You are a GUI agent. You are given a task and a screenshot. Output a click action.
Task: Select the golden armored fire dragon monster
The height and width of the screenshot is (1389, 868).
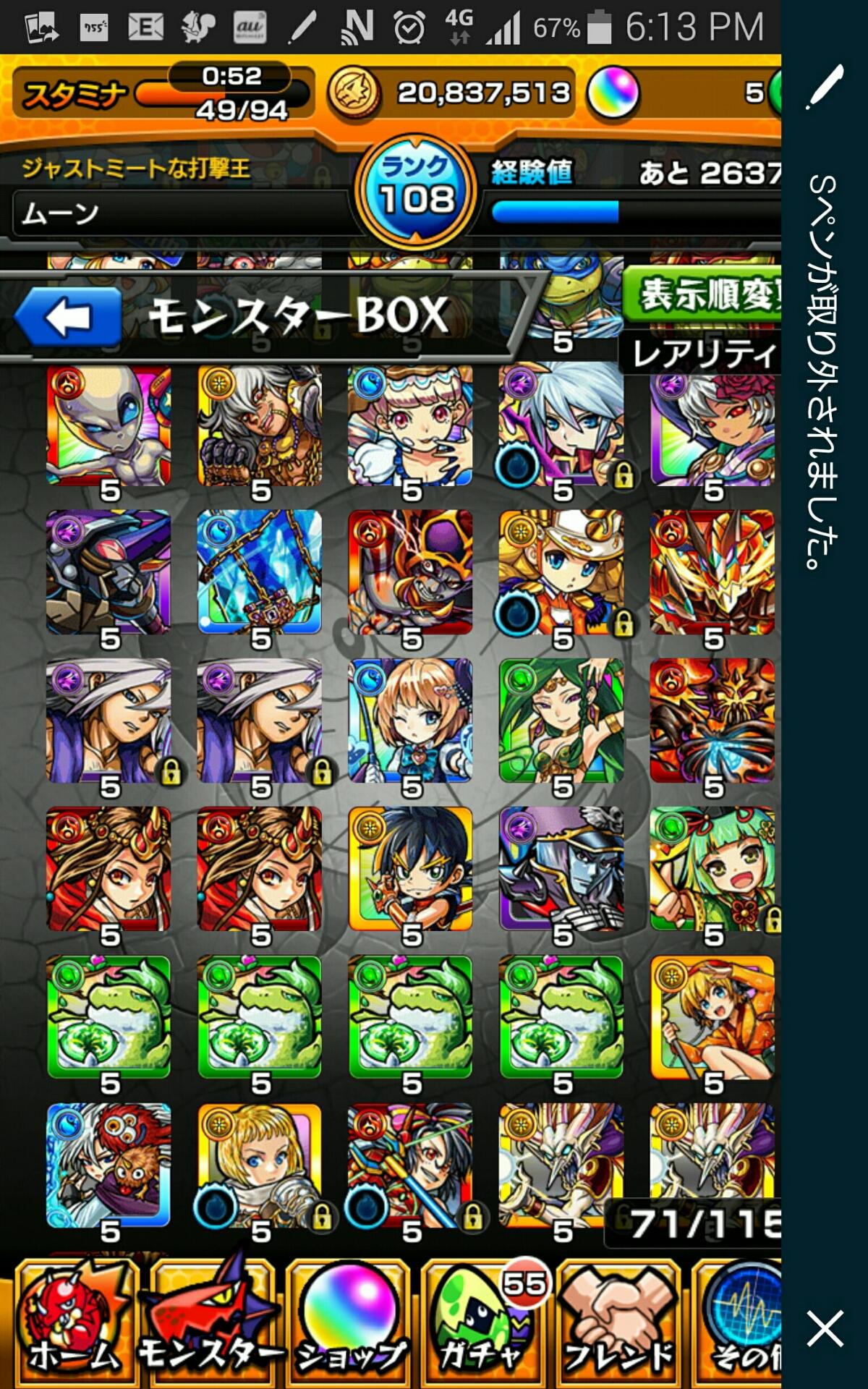click(712, 572)
